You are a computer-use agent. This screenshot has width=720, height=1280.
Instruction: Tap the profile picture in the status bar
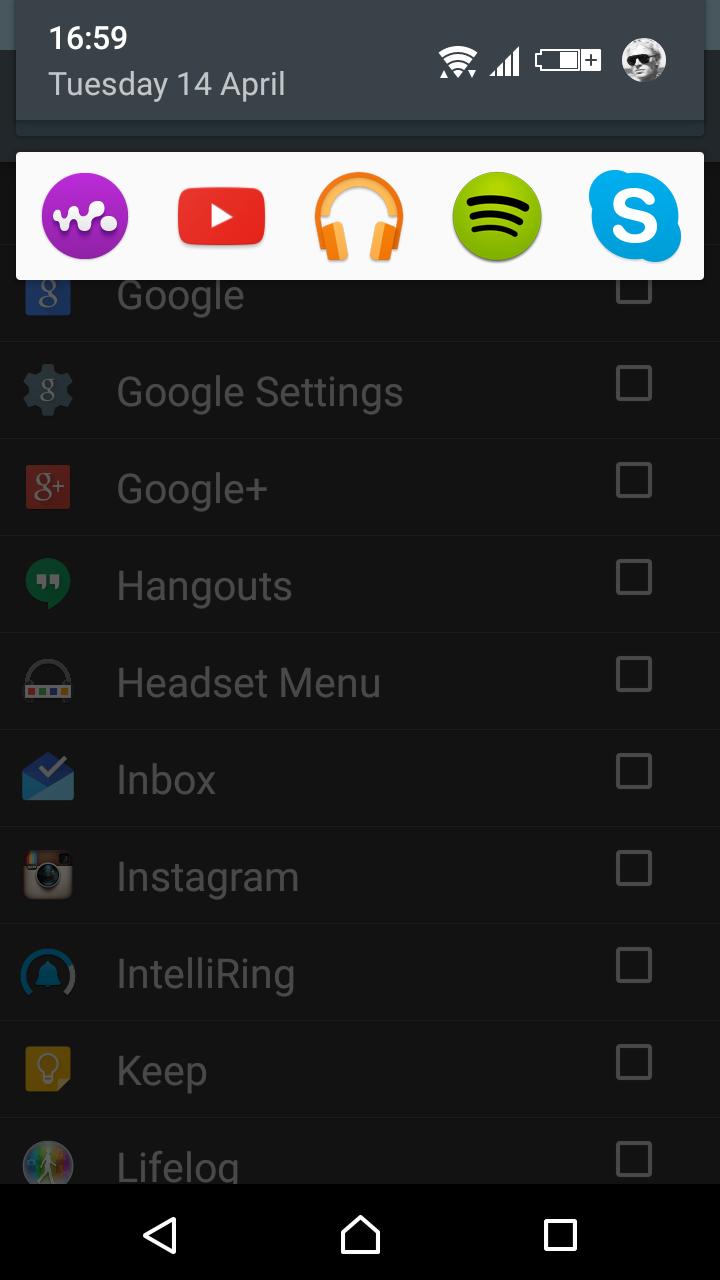(644, 60)
